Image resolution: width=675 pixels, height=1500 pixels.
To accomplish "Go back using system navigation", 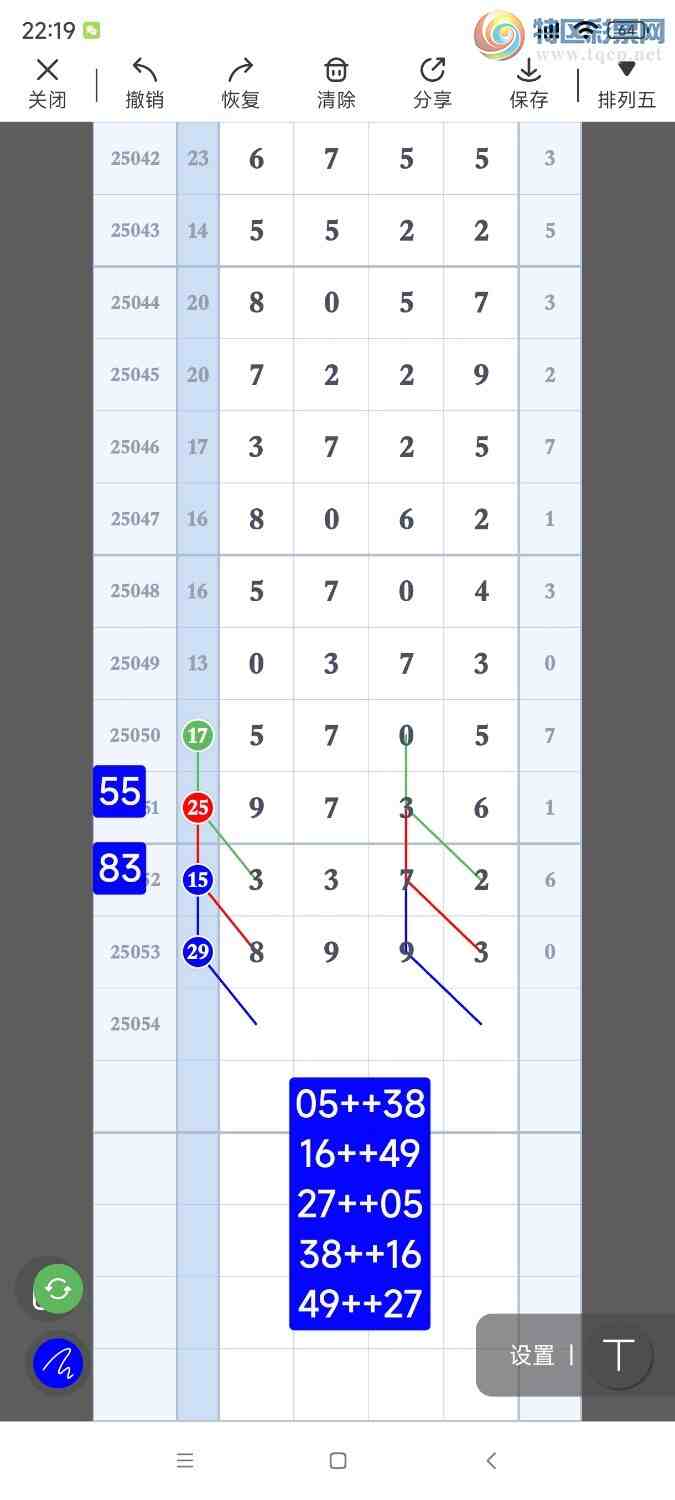I will point(491,1460).
